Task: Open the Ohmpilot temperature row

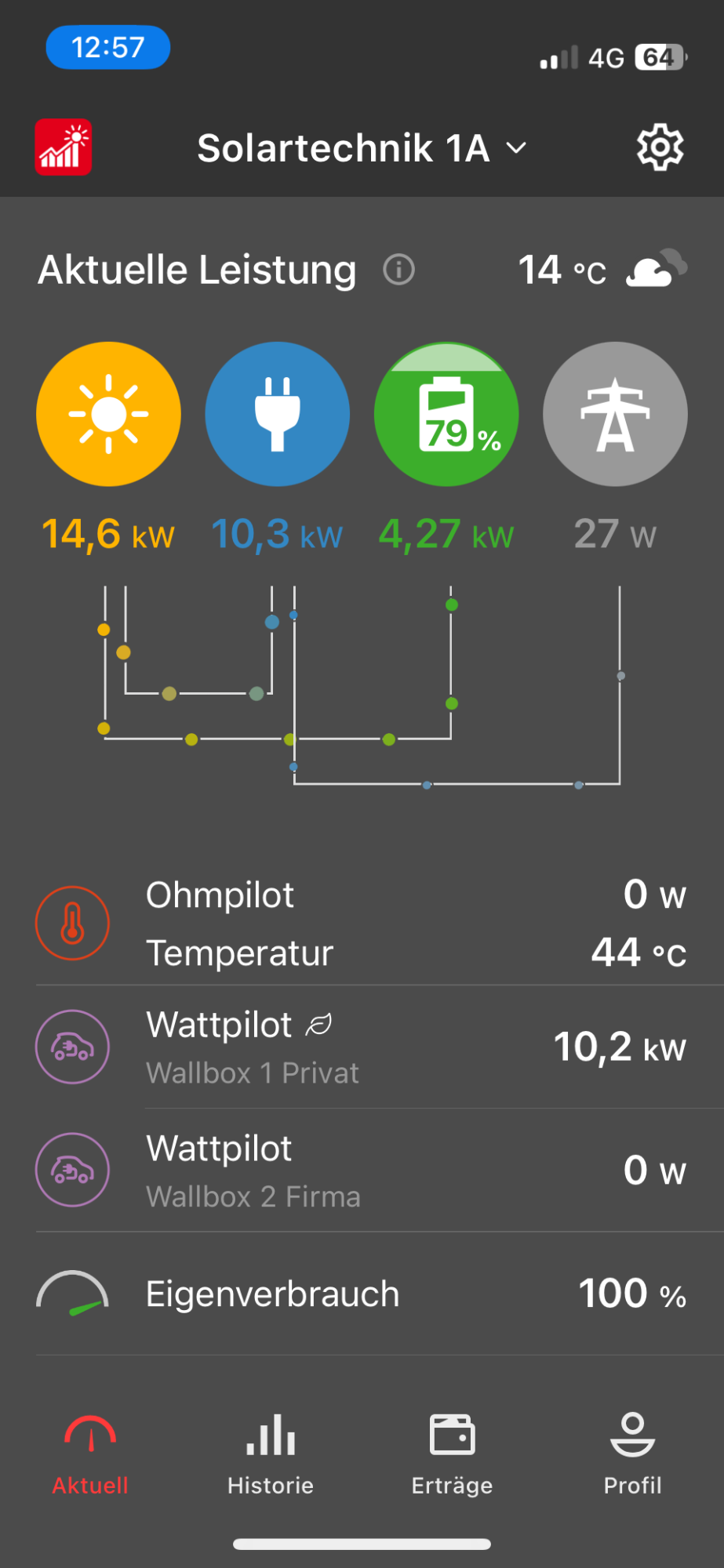Action: [362, 924]
